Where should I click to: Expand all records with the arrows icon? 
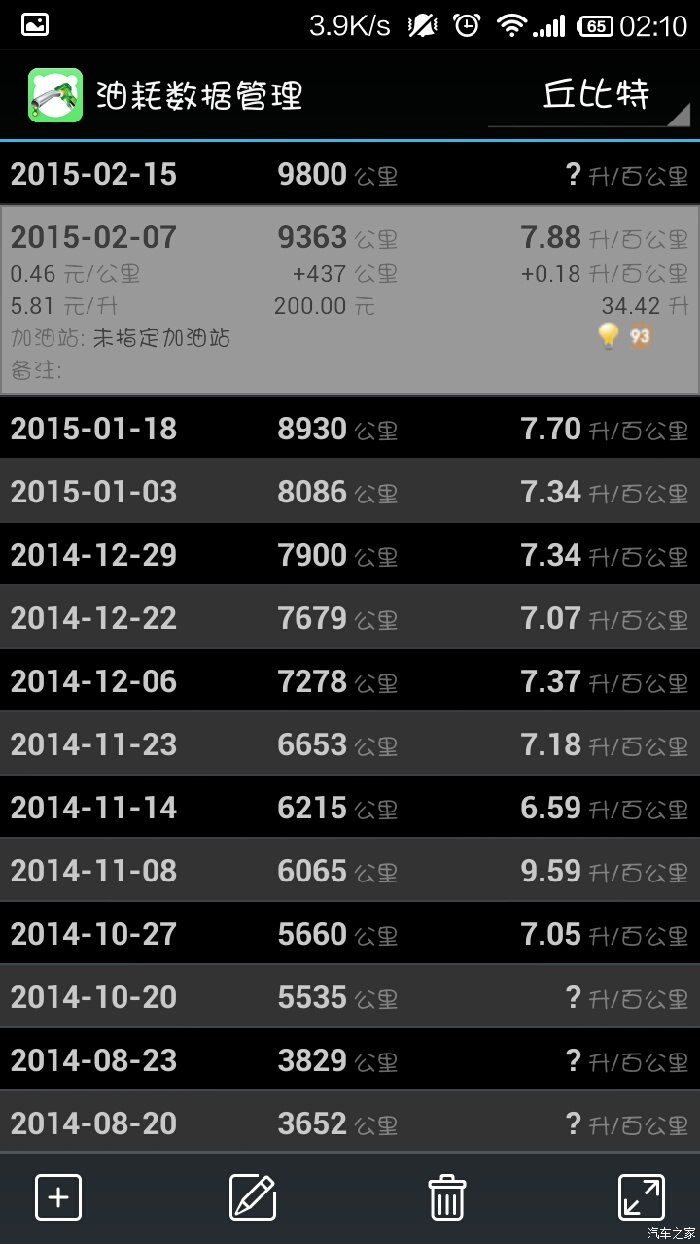click(x=641, y=1196)
